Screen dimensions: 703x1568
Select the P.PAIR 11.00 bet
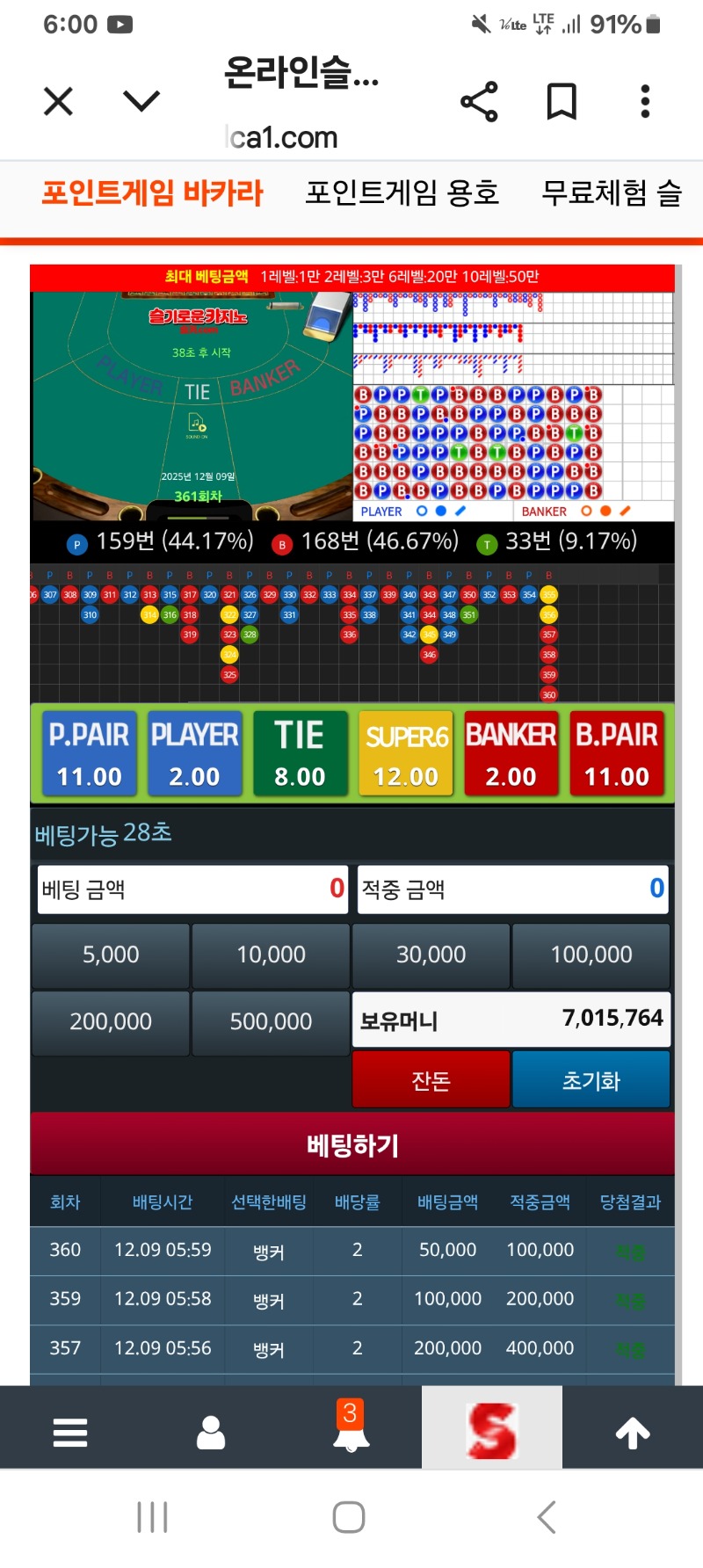point(89,754)
